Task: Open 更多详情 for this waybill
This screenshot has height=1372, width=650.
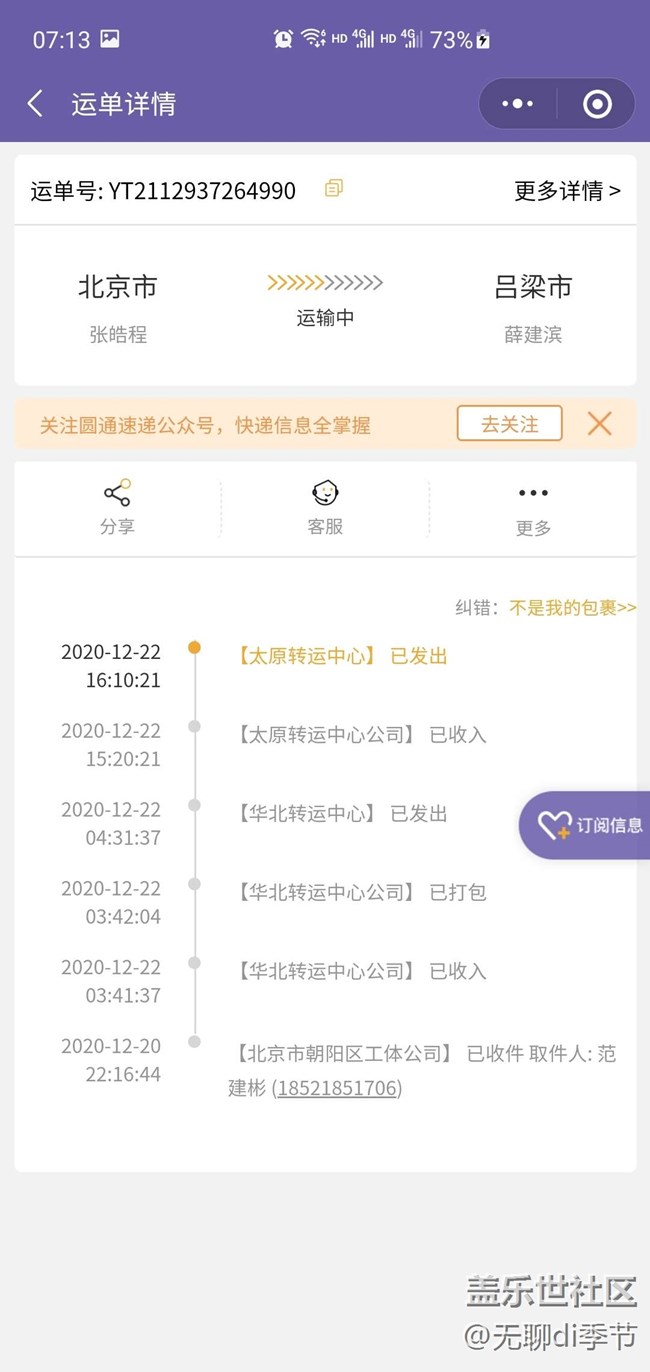Action: pyautogui.click(x=567, y=190)
